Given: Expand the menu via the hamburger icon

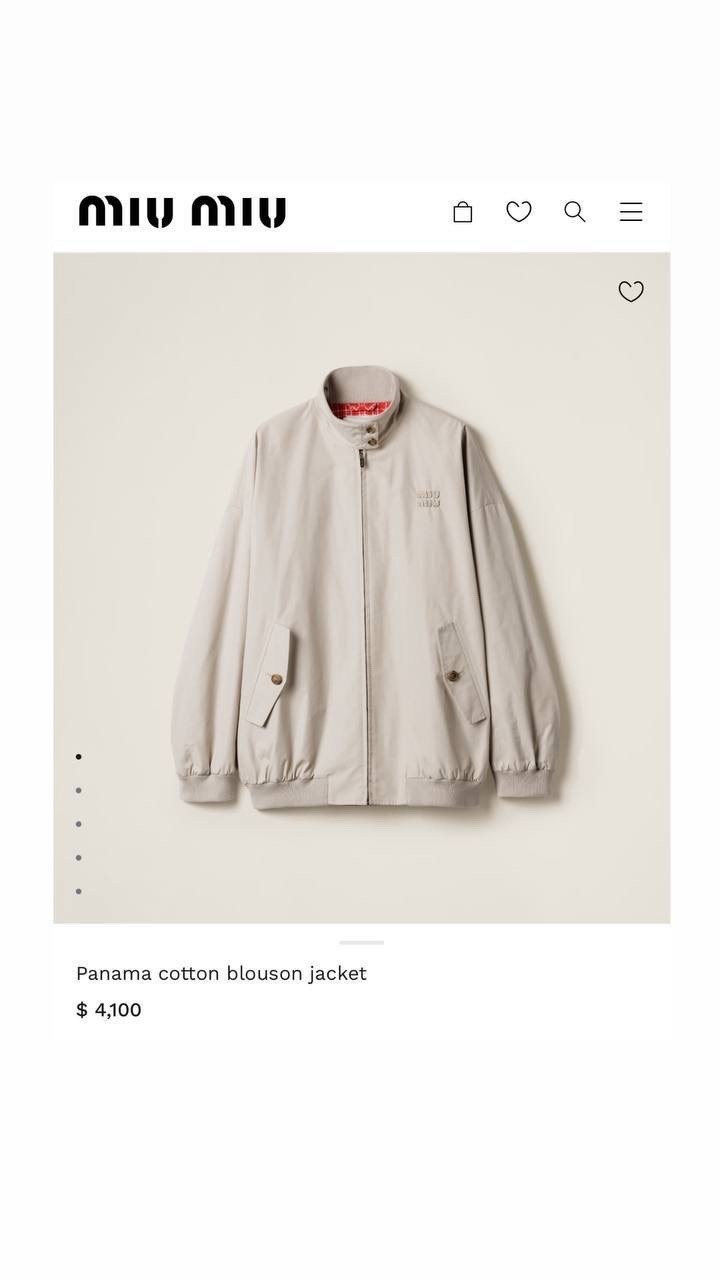Looking at the screenshot, I should point(631,211).
